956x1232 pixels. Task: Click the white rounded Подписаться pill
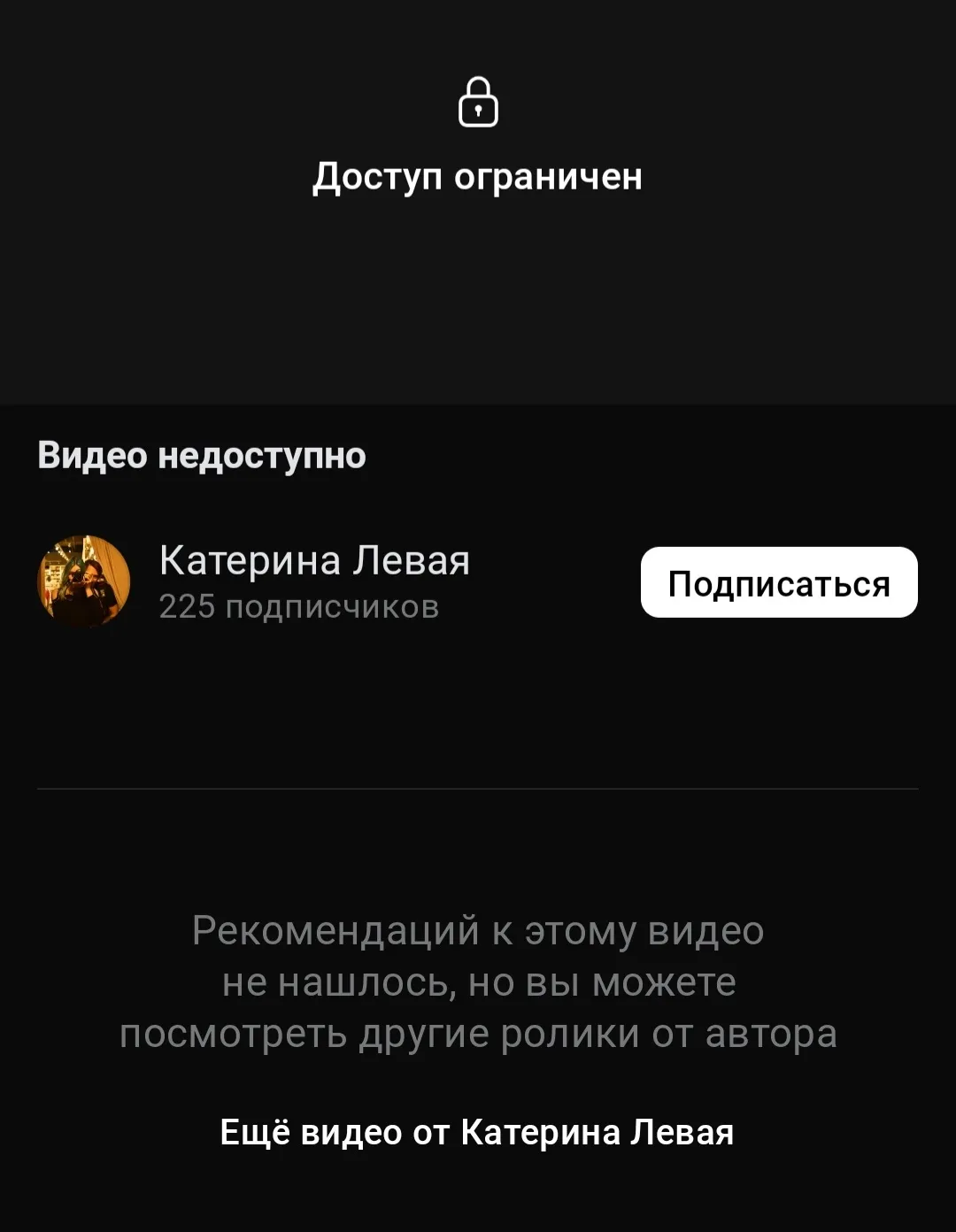(x=779, y=581)
